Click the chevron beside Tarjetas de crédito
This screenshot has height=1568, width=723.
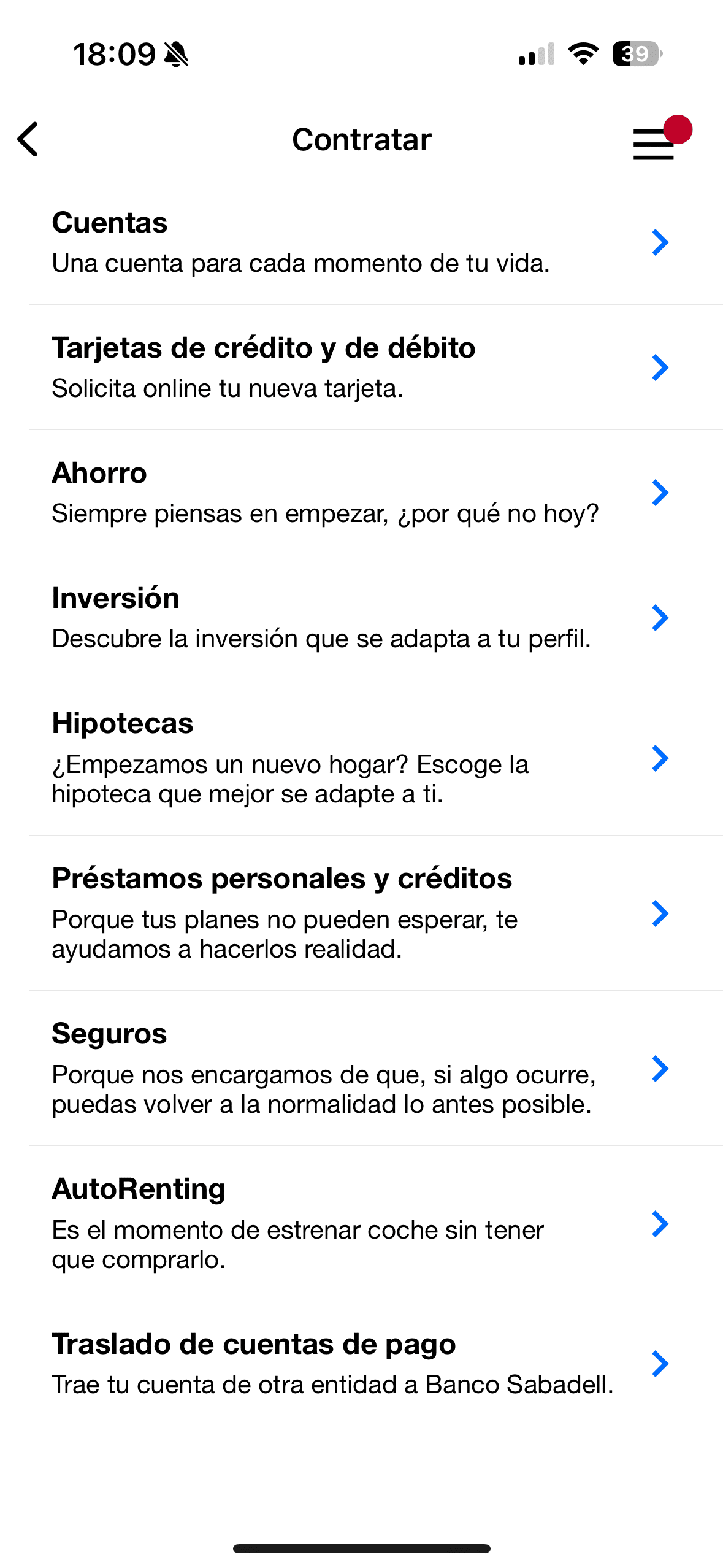[660, 368]
